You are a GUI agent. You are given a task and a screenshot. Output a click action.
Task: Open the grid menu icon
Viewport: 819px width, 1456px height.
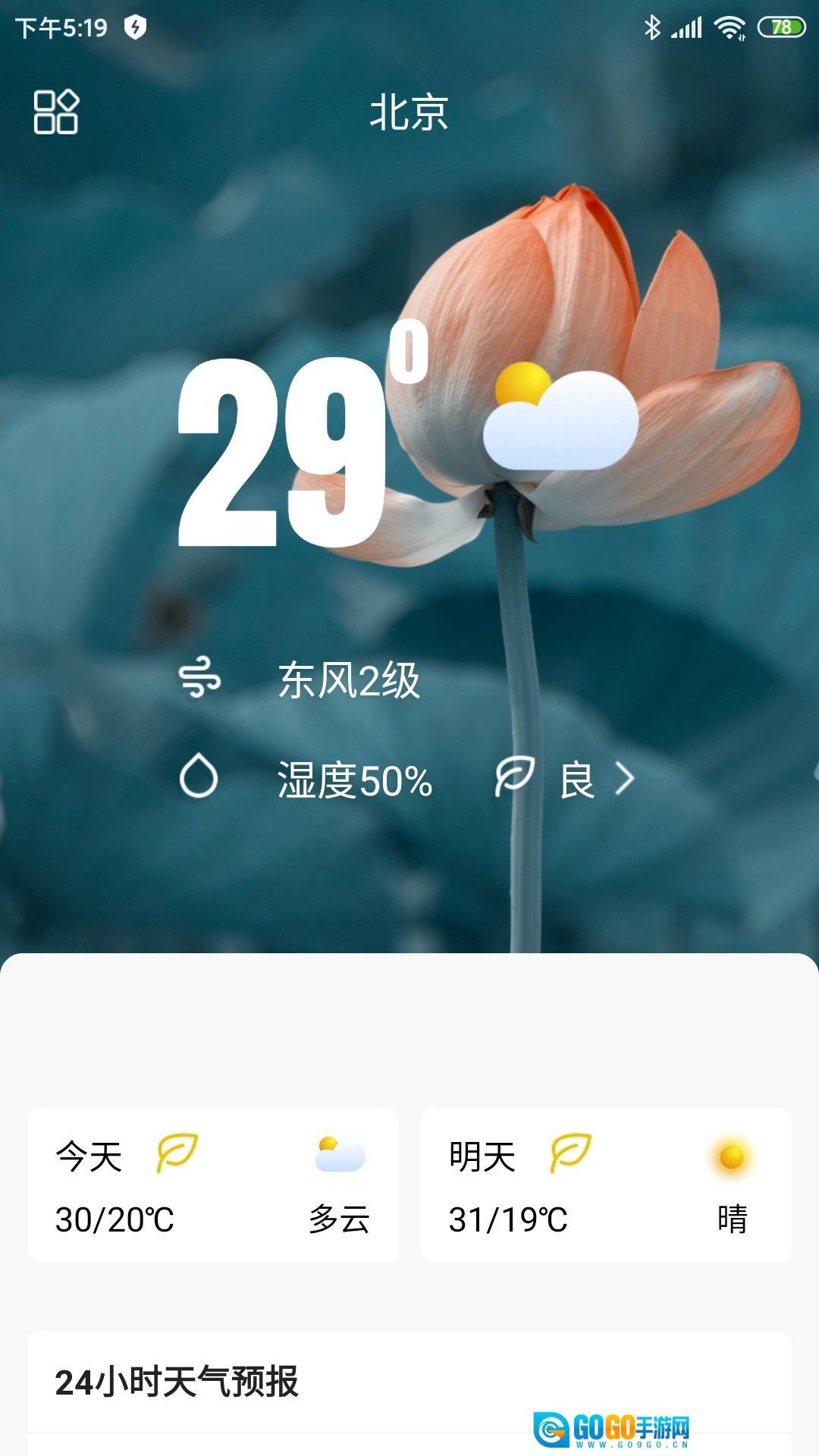[56, 112]
